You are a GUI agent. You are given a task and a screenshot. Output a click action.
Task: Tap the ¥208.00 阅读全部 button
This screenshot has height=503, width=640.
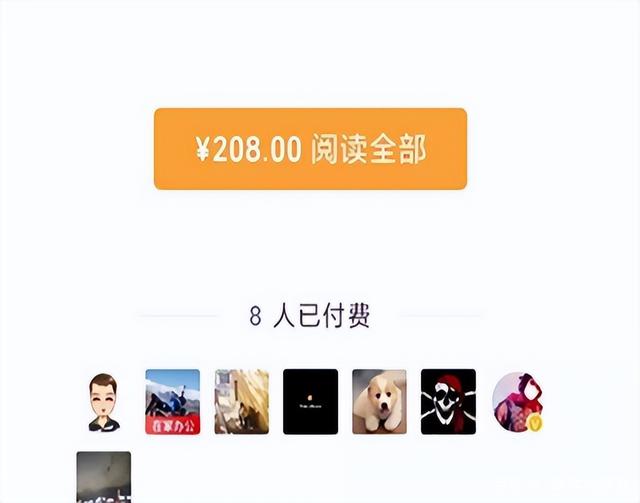(310, 149)
